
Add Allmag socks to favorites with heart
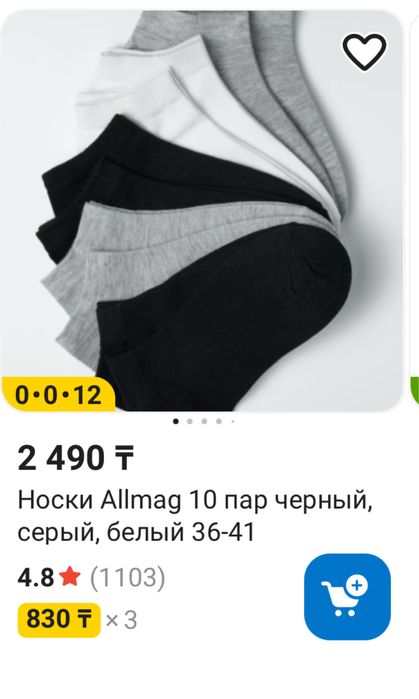coord(364,51)
